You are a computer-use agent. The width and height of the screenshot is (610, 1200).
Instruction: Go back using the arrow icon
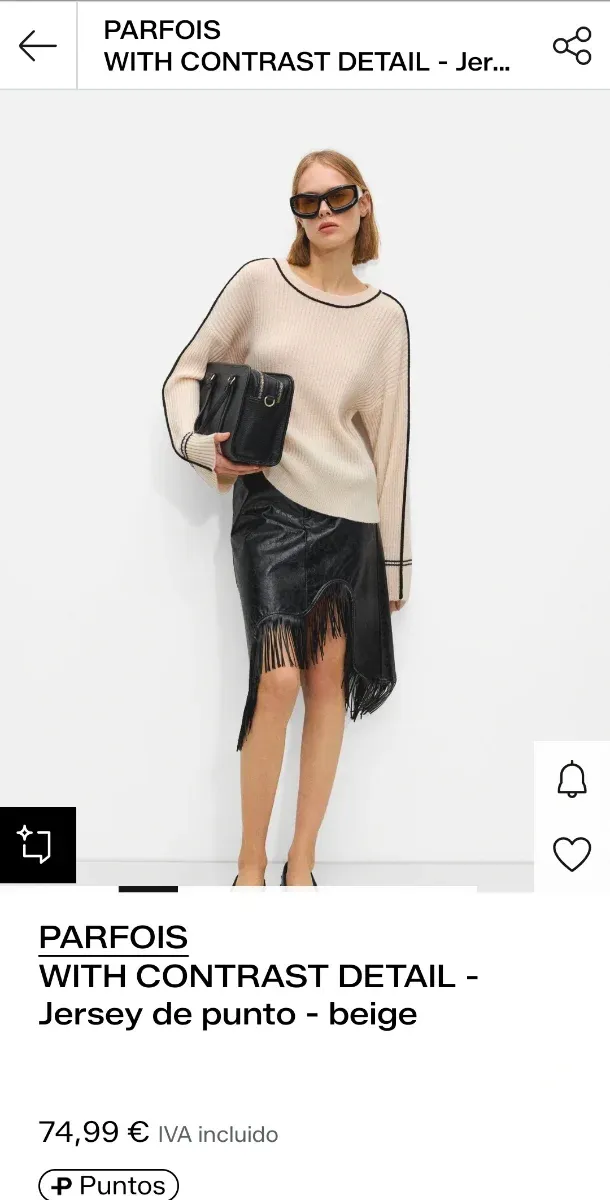coord(38,46)
